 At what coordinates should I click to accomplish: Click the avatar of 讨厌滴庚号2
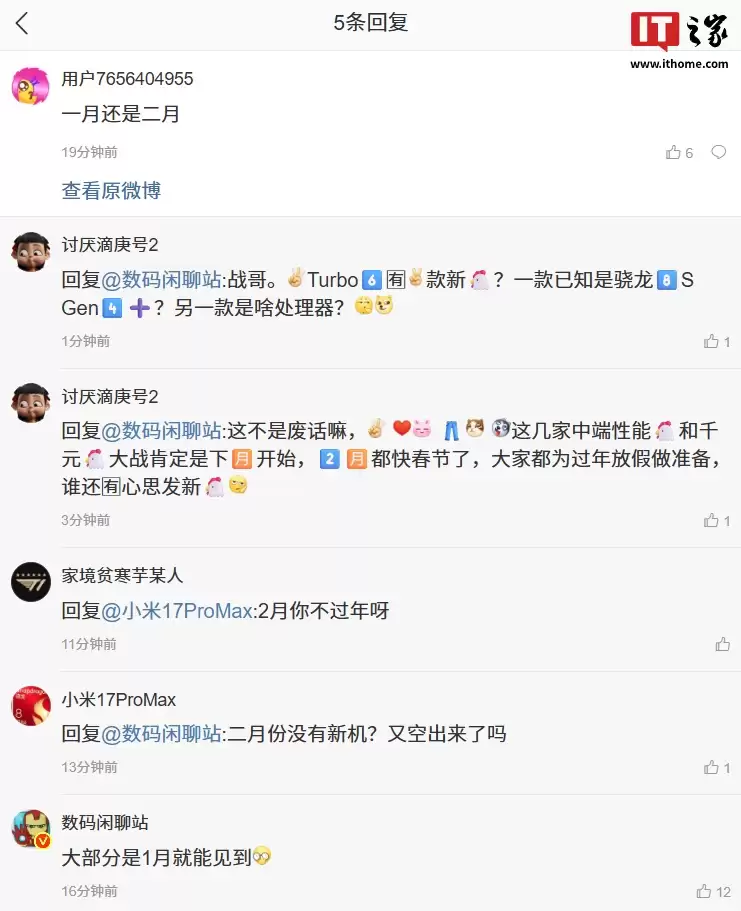(30, 251)
